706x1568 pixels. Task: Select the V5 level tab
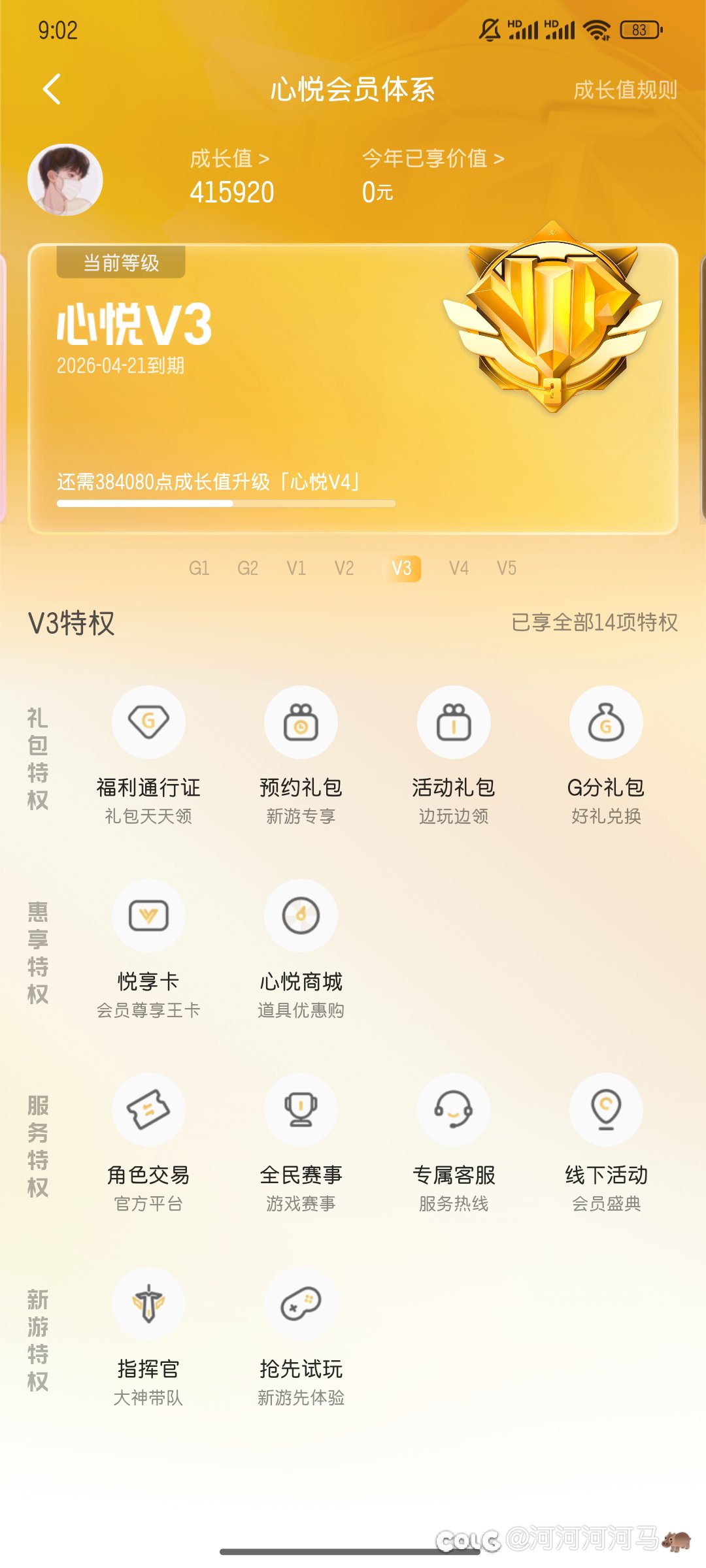point(506,568)
